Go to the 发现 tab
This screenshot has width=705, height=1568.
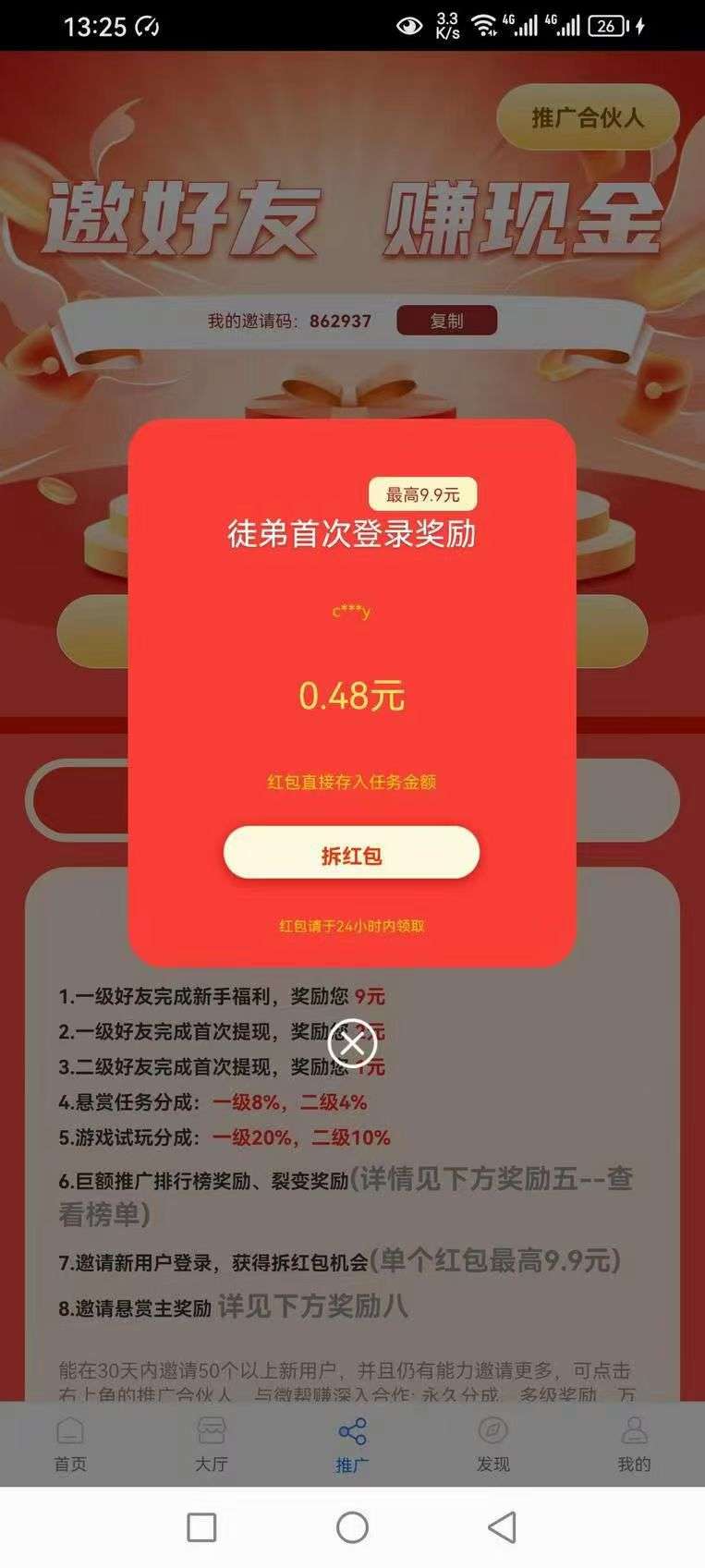pyautogui.click(x=492, y=1444)
